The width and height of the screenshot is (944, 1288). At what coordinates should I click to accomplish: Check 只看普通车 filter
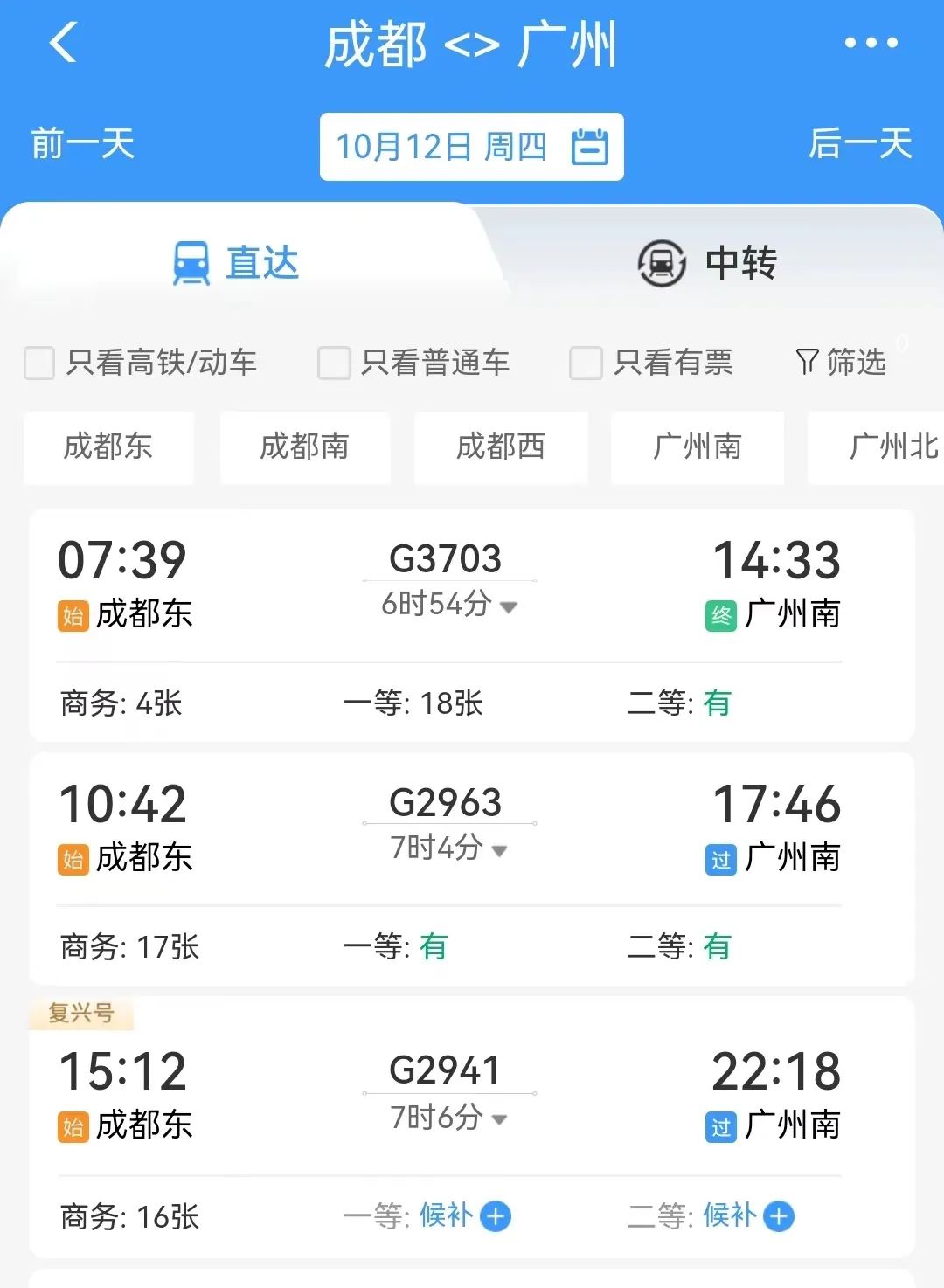(x=334, y=363)
